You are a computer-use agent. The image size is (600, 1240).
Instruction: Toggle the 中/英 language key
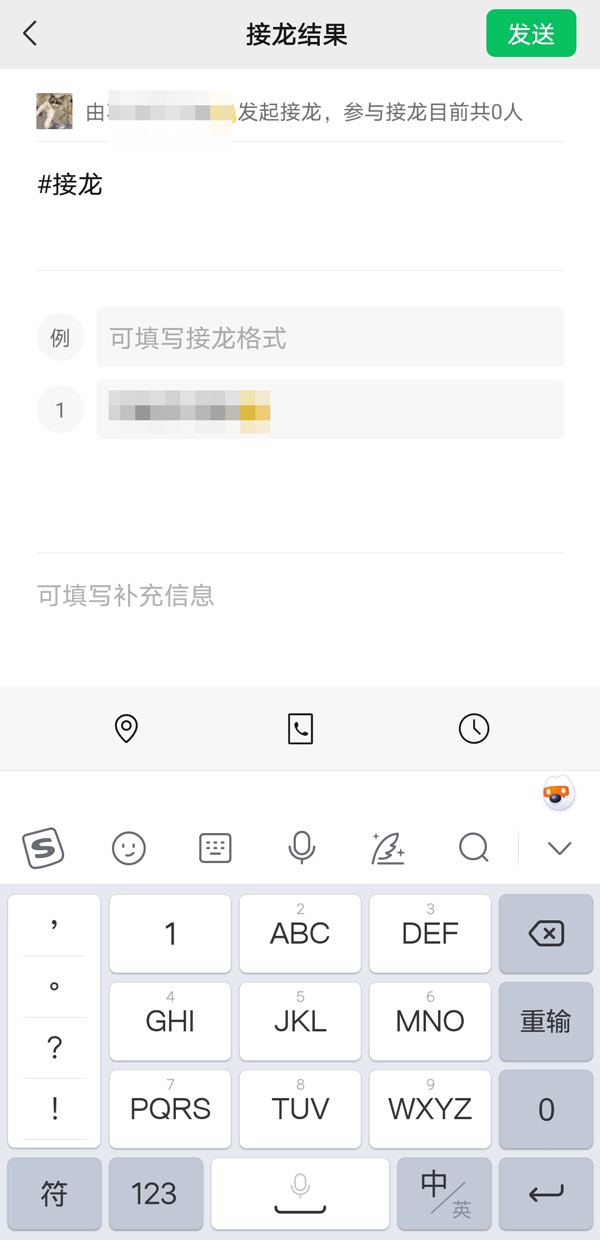[x=444, y=1193]
